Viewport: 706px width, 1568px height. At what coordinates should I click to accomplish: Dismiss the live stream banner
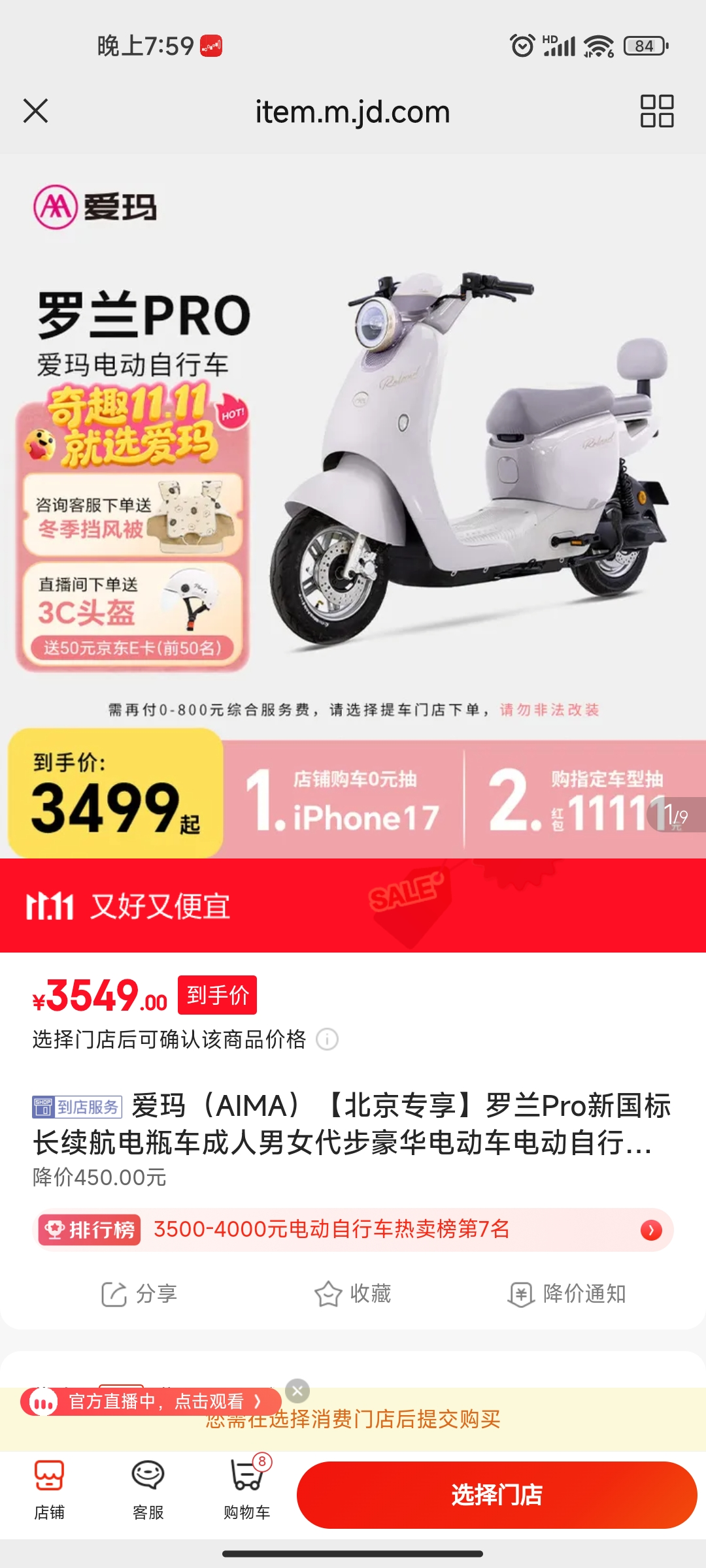tap(297, 1391)
